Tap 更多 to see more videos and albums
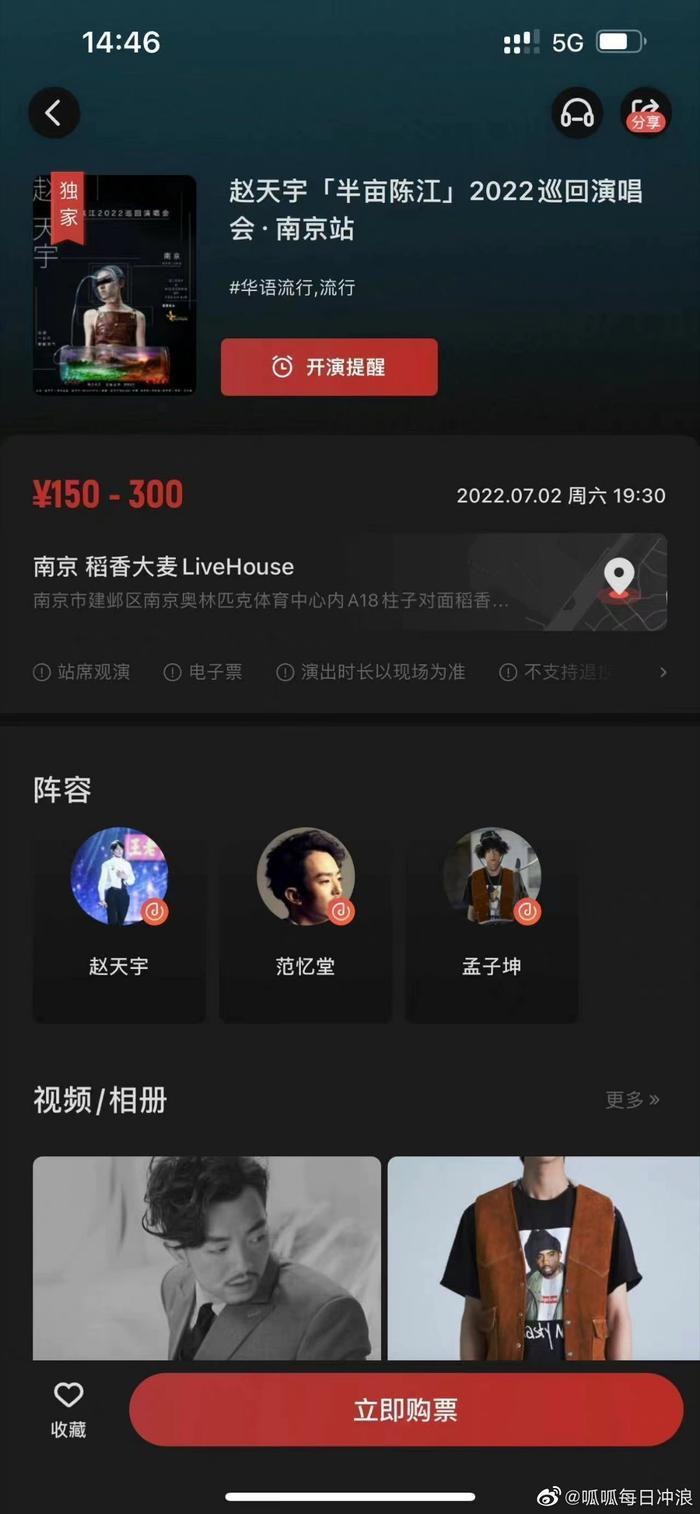This screenshot has width=700, height=1514. pyautogui.click(x=632, y=1100)
